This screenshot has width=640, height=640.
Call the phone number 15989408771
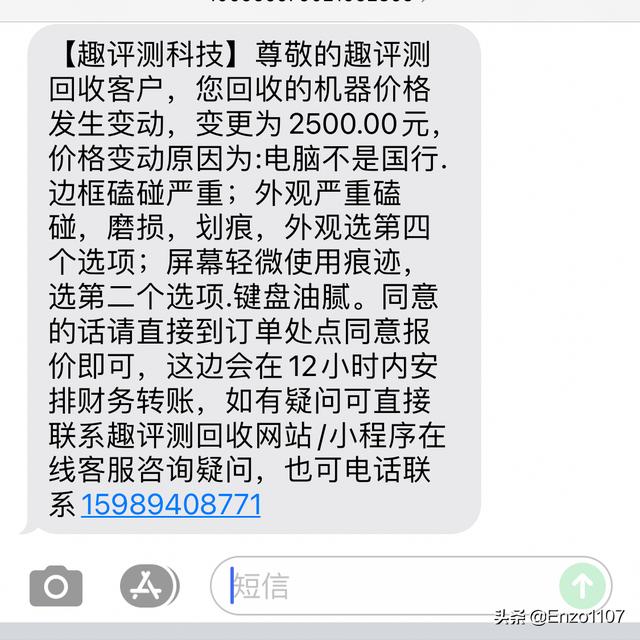170,503
